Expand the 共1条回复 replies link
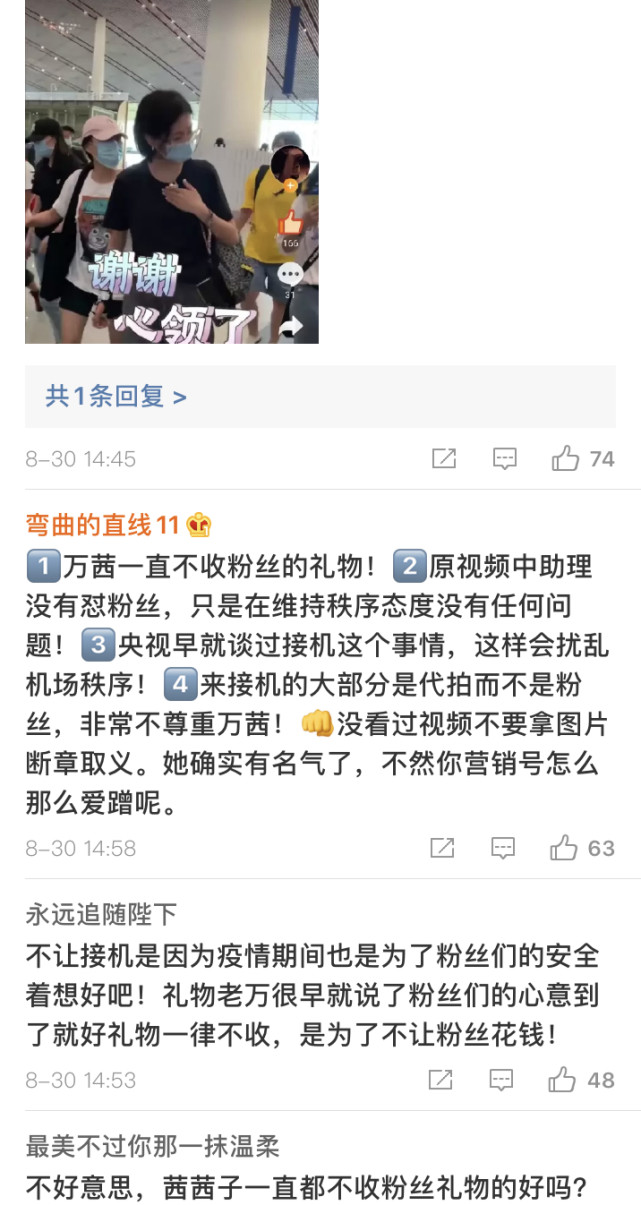Image resolution: width=641 pixels, height=1205 pixels. (x=116, y=397)
